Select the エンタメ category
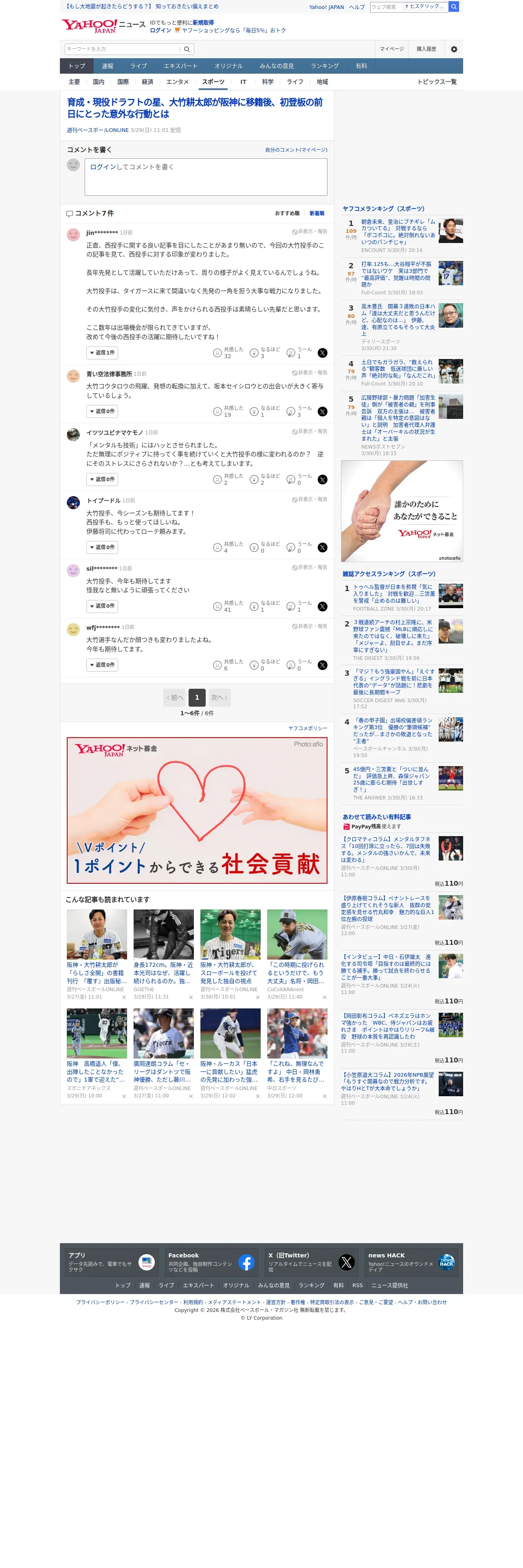 point(177,81)
